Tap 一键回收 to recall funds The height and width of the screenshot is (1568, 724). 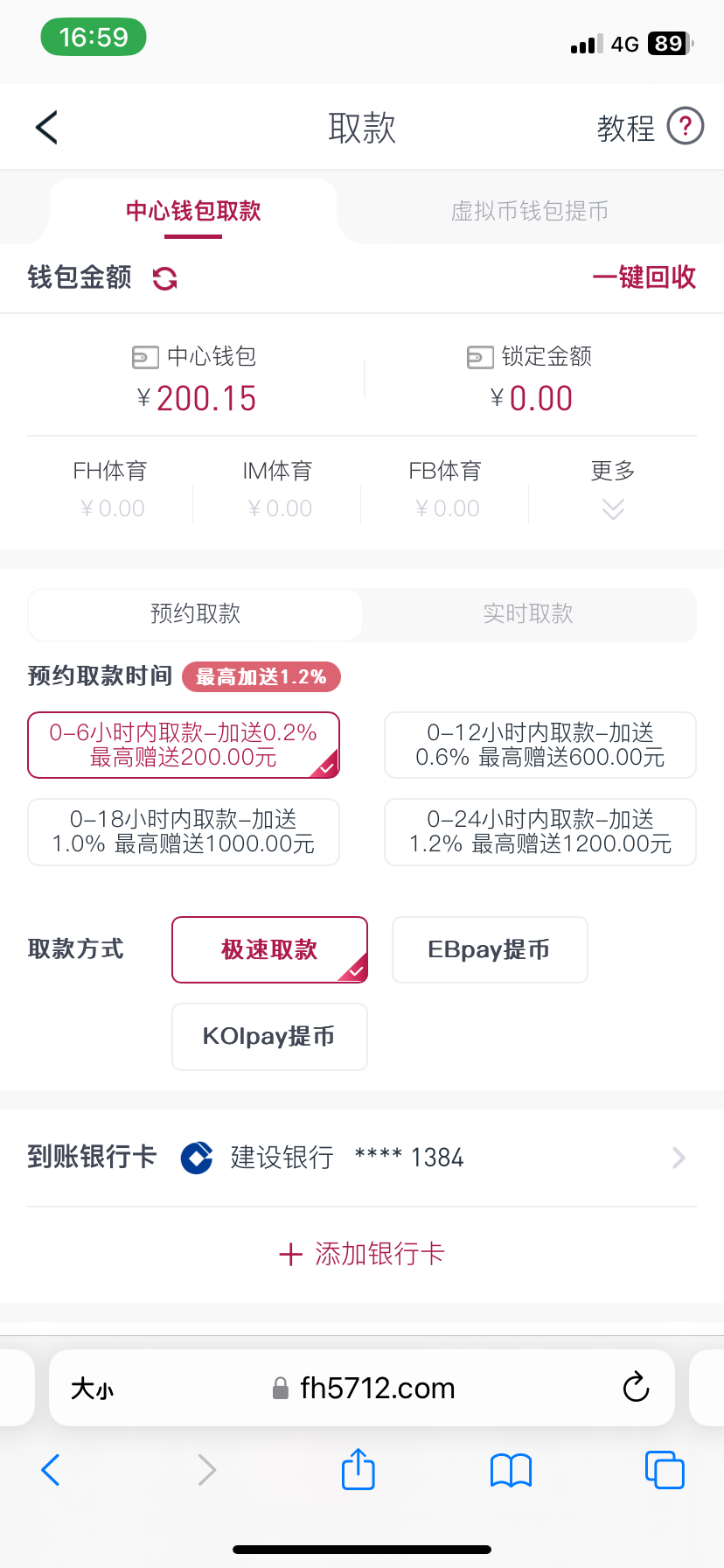coord(644,277)
